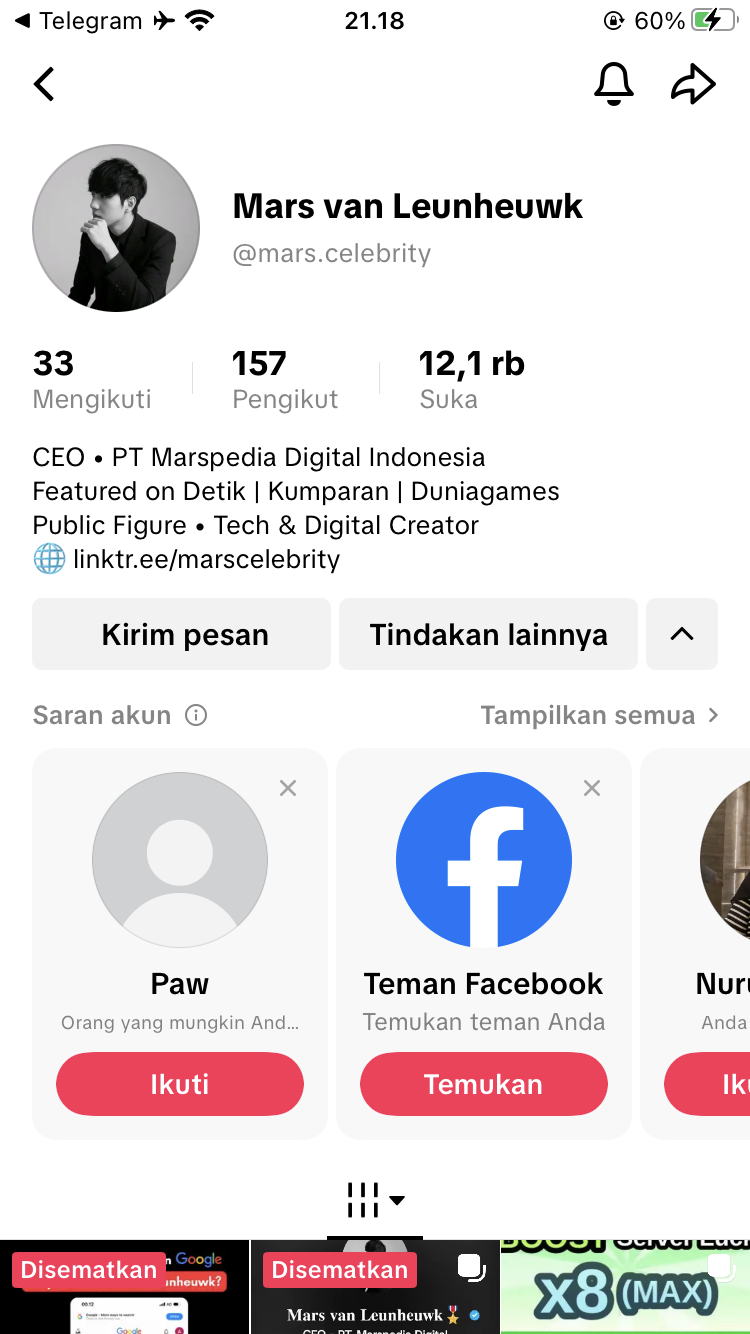This screenshot has width=750, height=1334.
Task: Follow Paw with the Ikuti button
Action: click(x=180, y=1084)
